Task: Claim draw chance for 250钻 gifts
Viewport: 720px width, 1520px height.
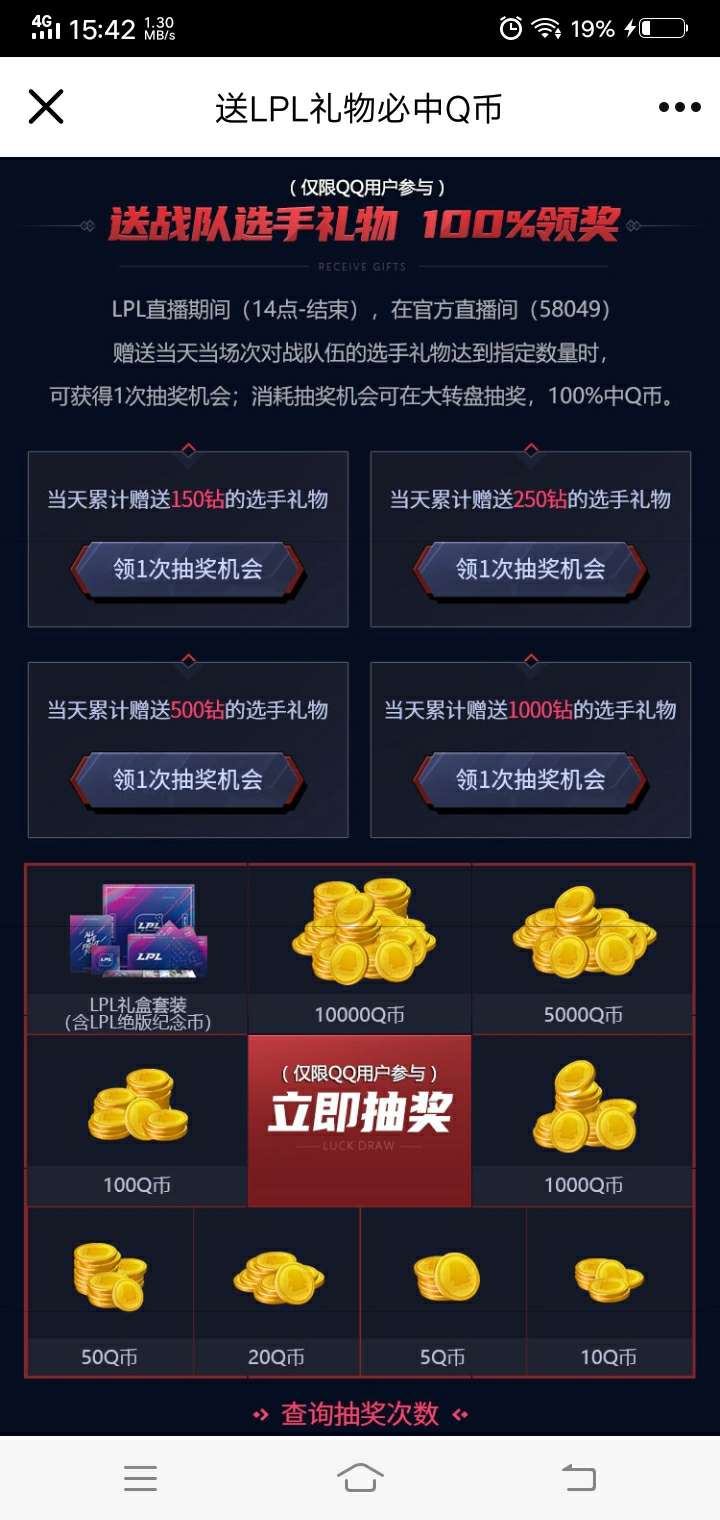Action: (530, 570)
